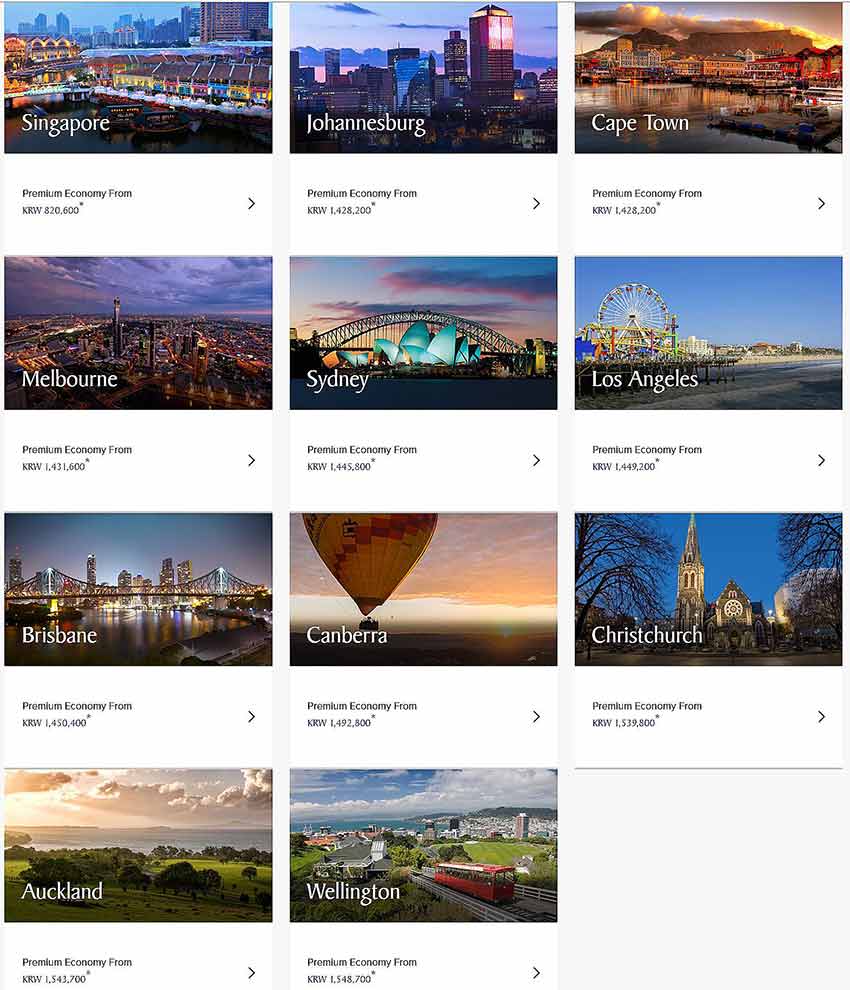The image size is (850, 990).
Task: Tap the arrow on the Los Angeles card
Action: [821, 460]
